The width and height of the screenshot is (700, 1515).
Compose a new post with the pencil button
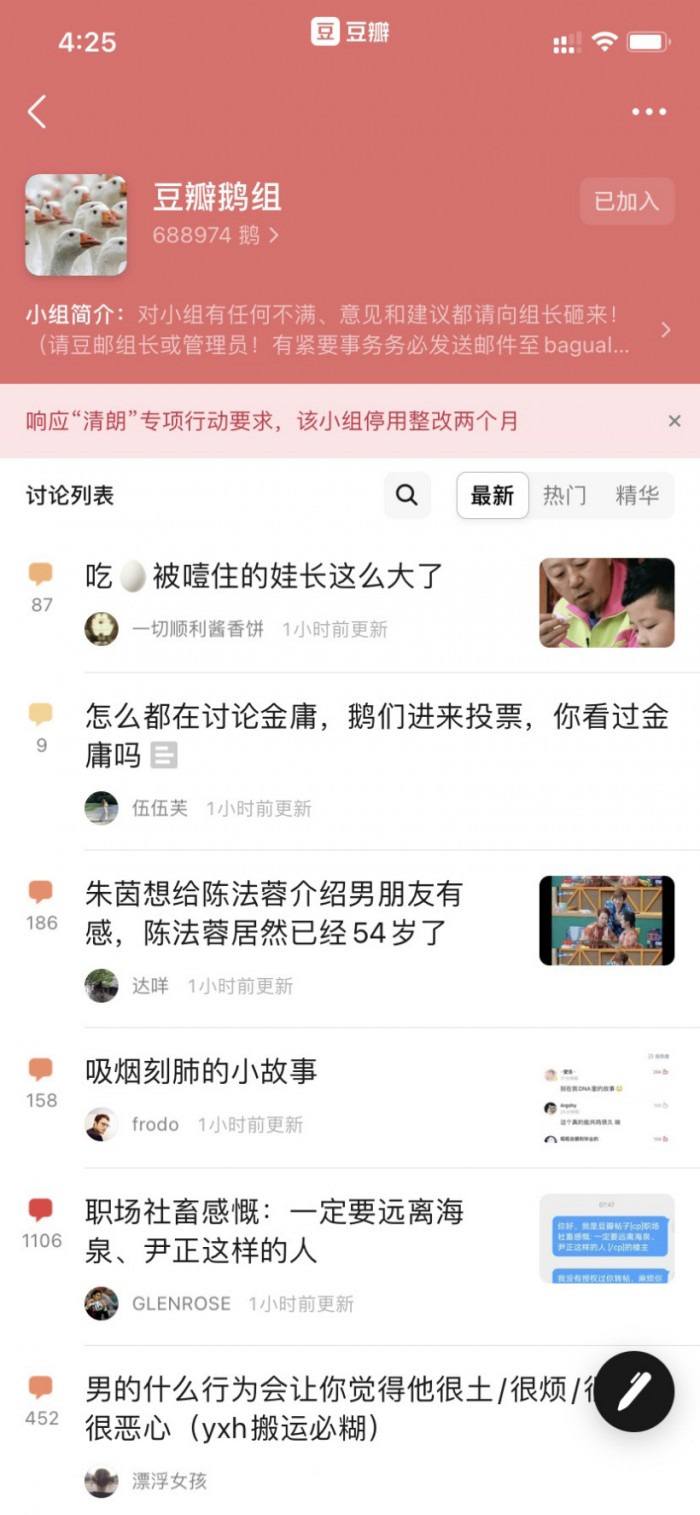coord(635,1391)
